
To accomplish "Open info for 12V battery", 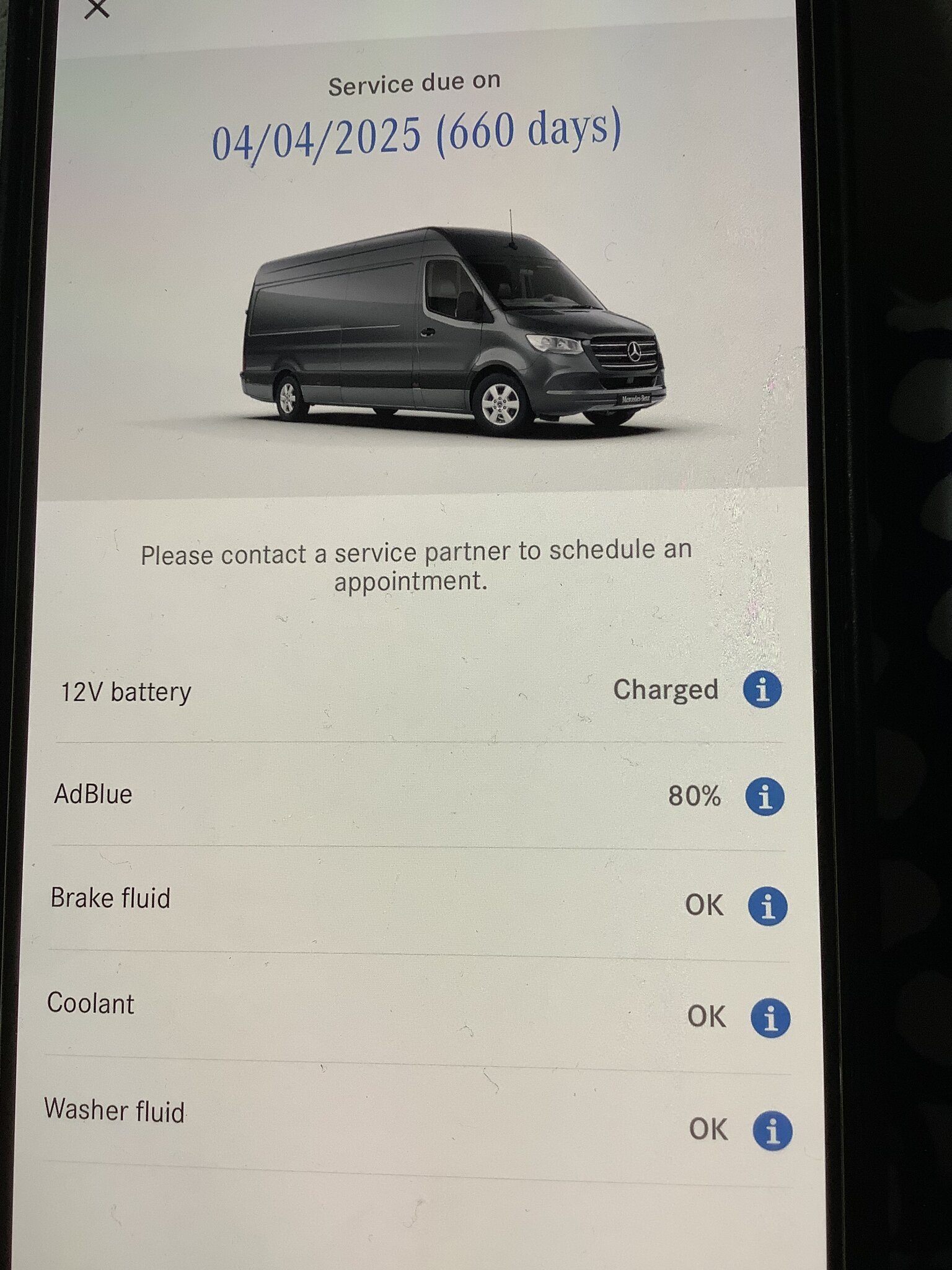I will pos(762,689).
